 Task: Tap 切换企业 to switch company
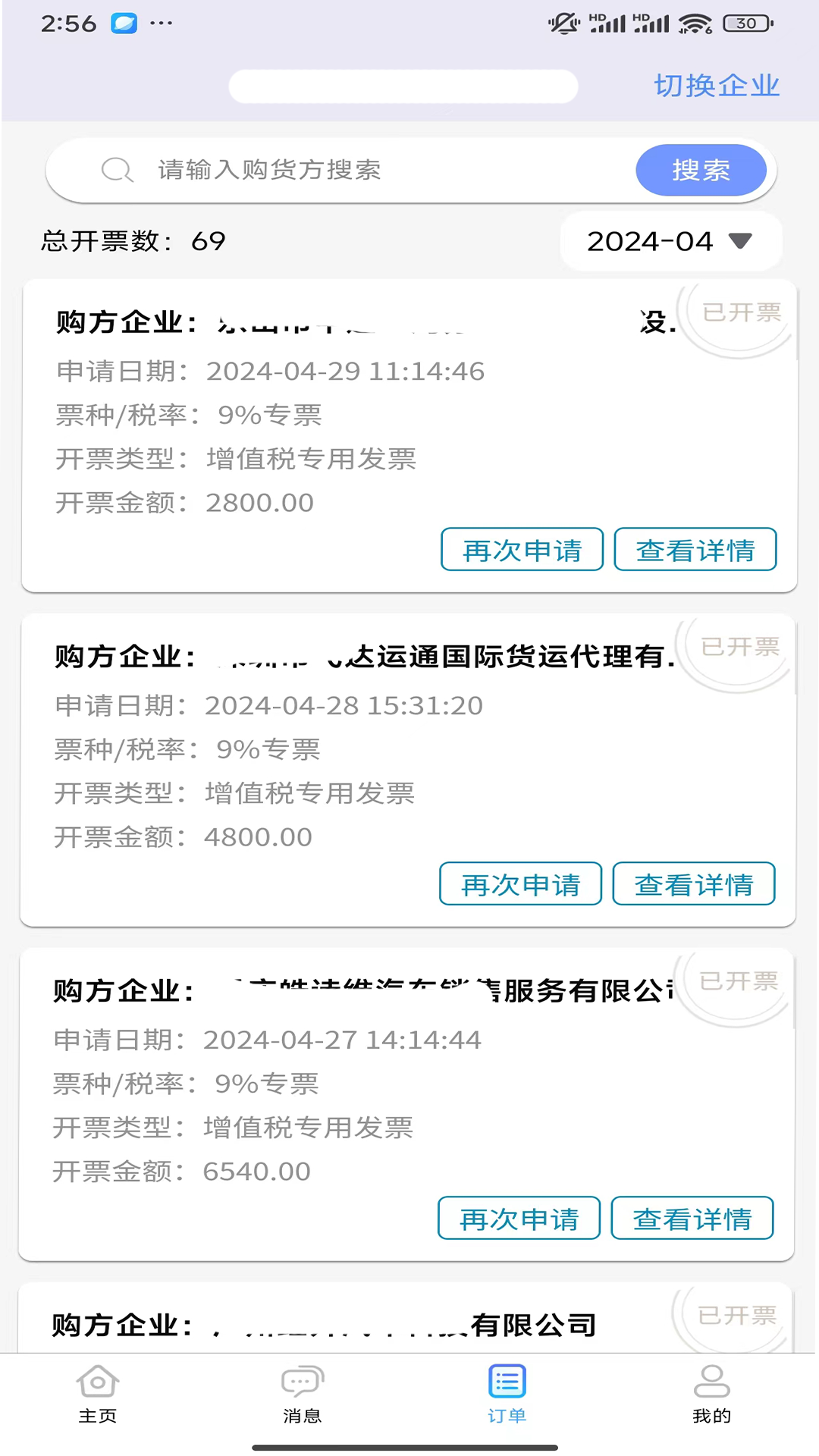coord(717,86)
